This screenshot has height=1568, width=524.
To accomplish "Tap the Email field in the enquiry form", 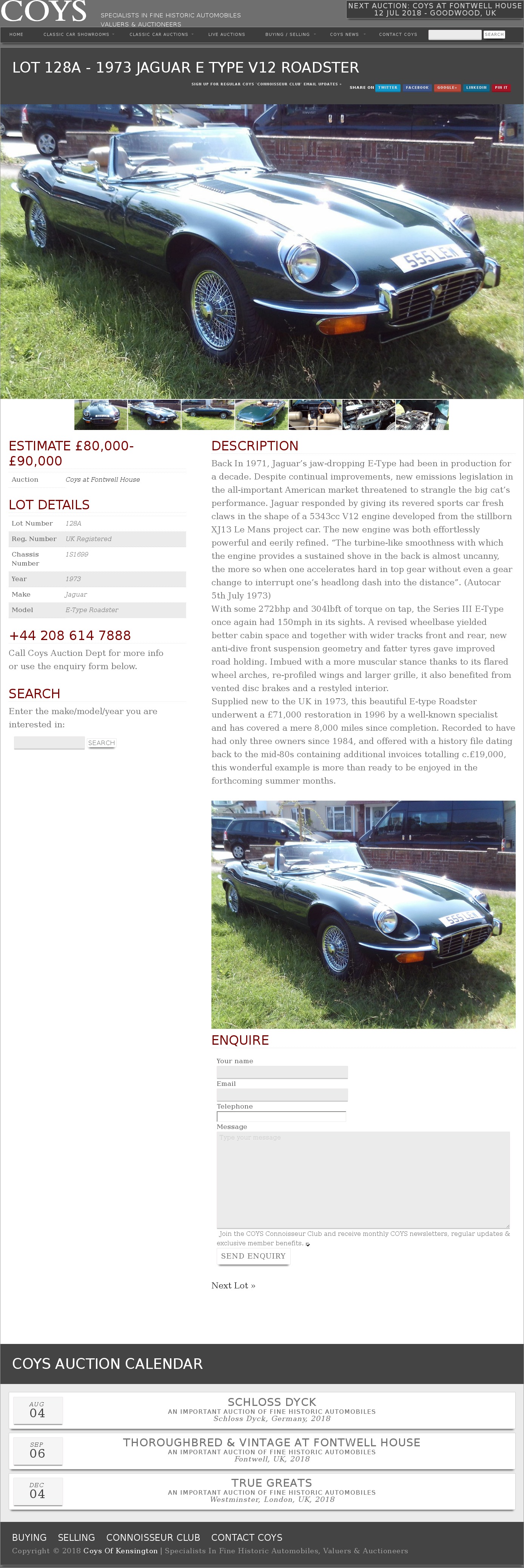I will click(282, 1095).
